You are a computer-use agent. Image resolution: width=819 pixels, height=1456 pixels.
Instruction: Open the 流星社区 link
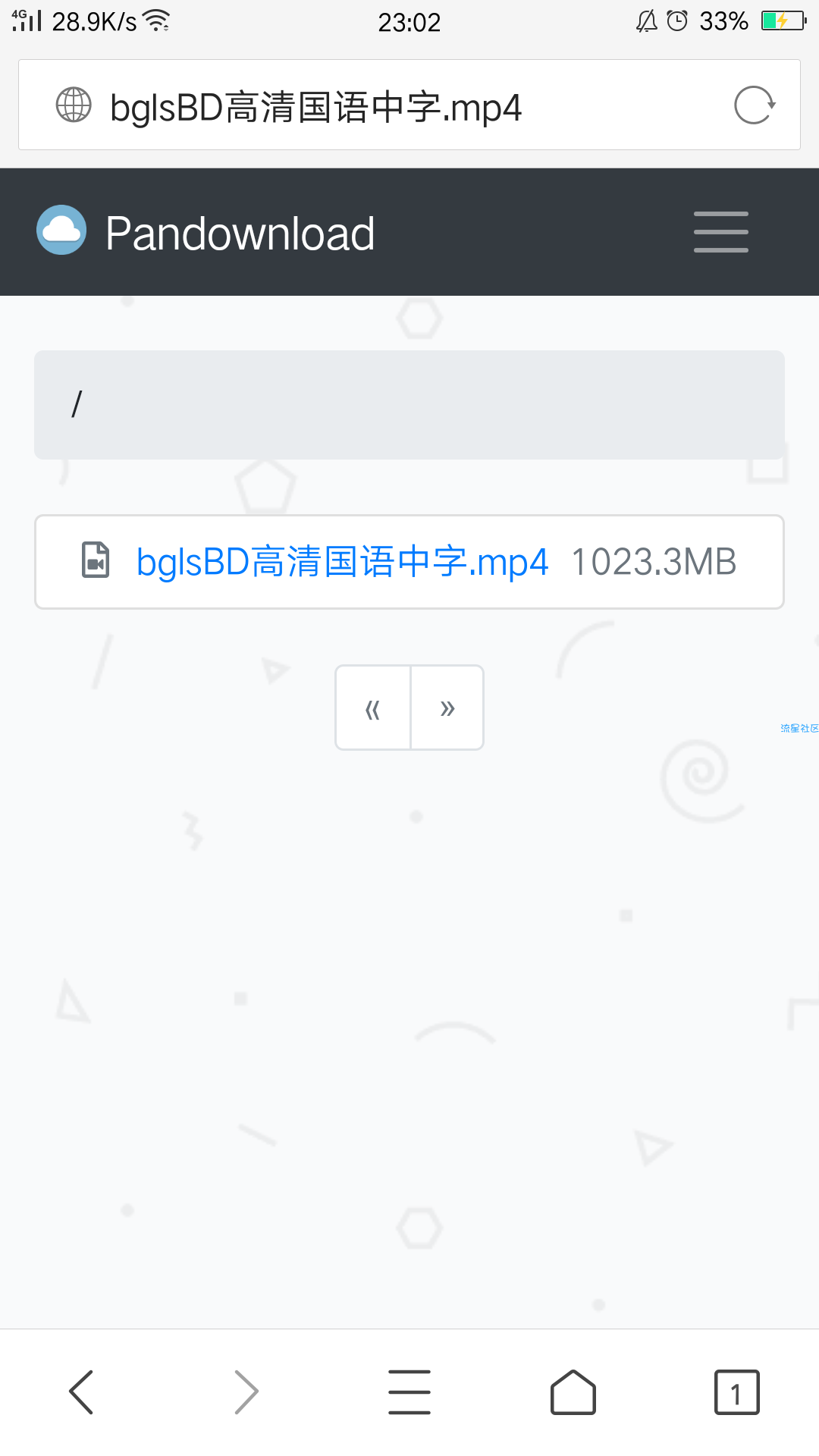tap(799, 728)
